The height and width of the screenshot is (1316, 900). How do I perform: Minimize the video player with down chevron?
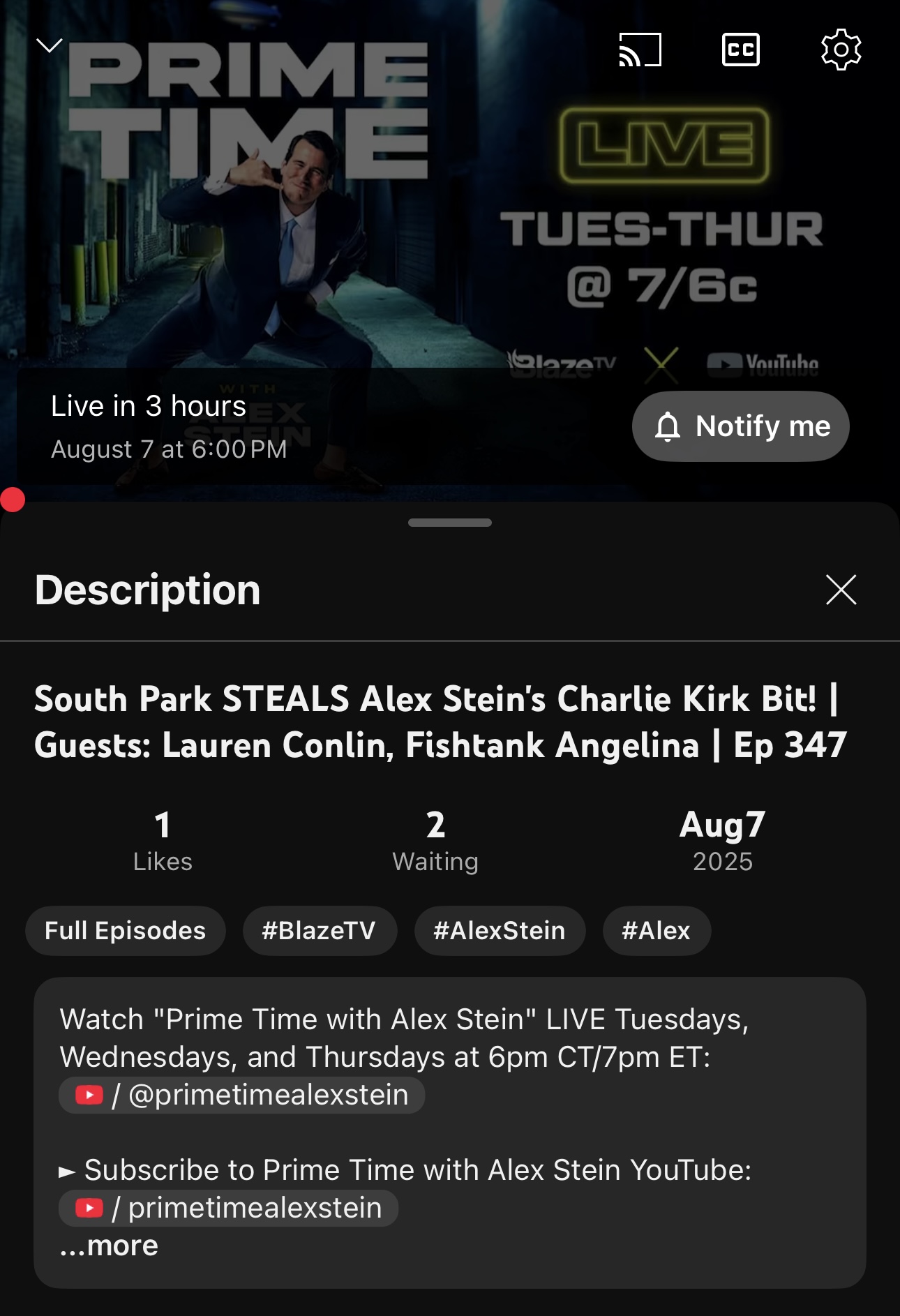[49, 46]
